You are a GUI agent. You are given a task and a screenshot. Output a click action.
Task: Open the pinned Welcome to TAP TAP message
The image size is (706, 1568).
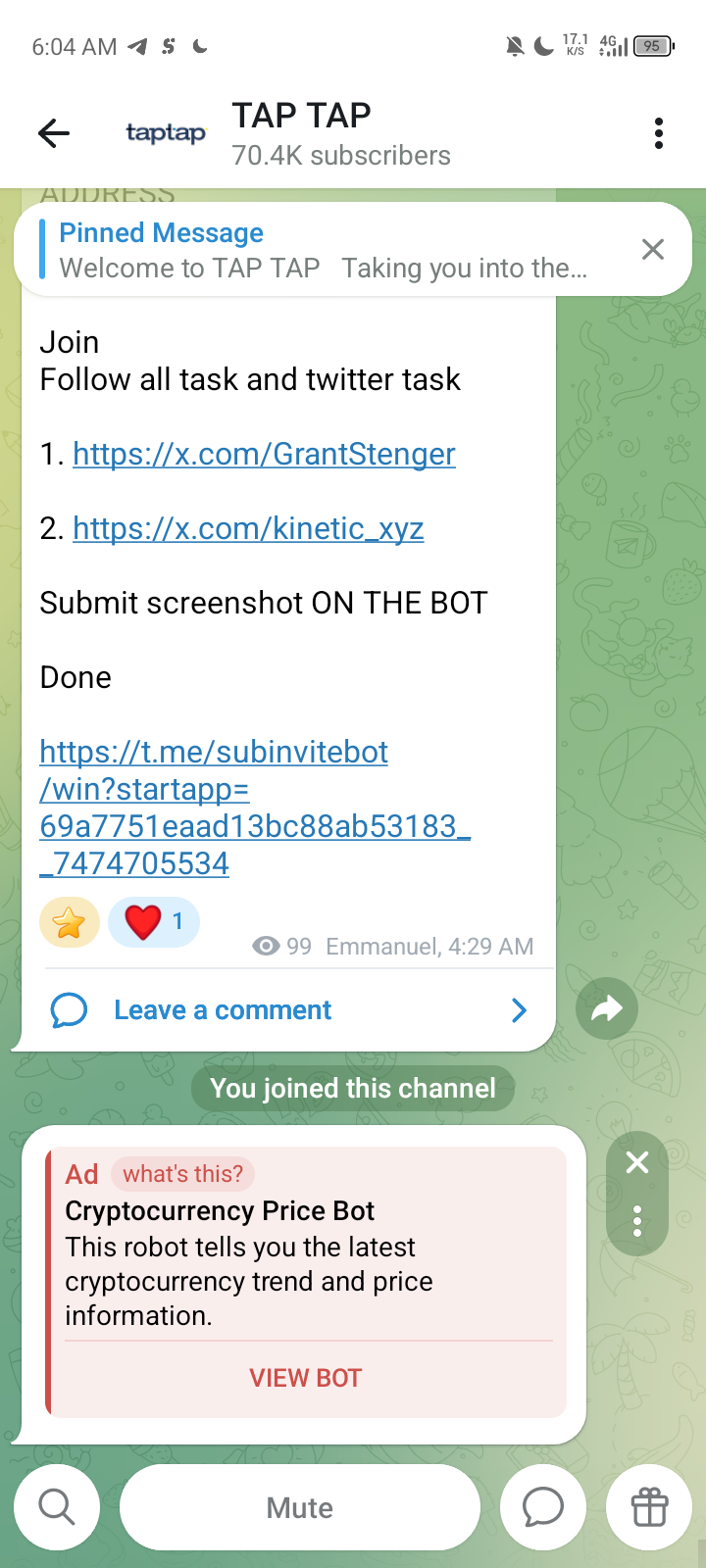coord(324,250)
